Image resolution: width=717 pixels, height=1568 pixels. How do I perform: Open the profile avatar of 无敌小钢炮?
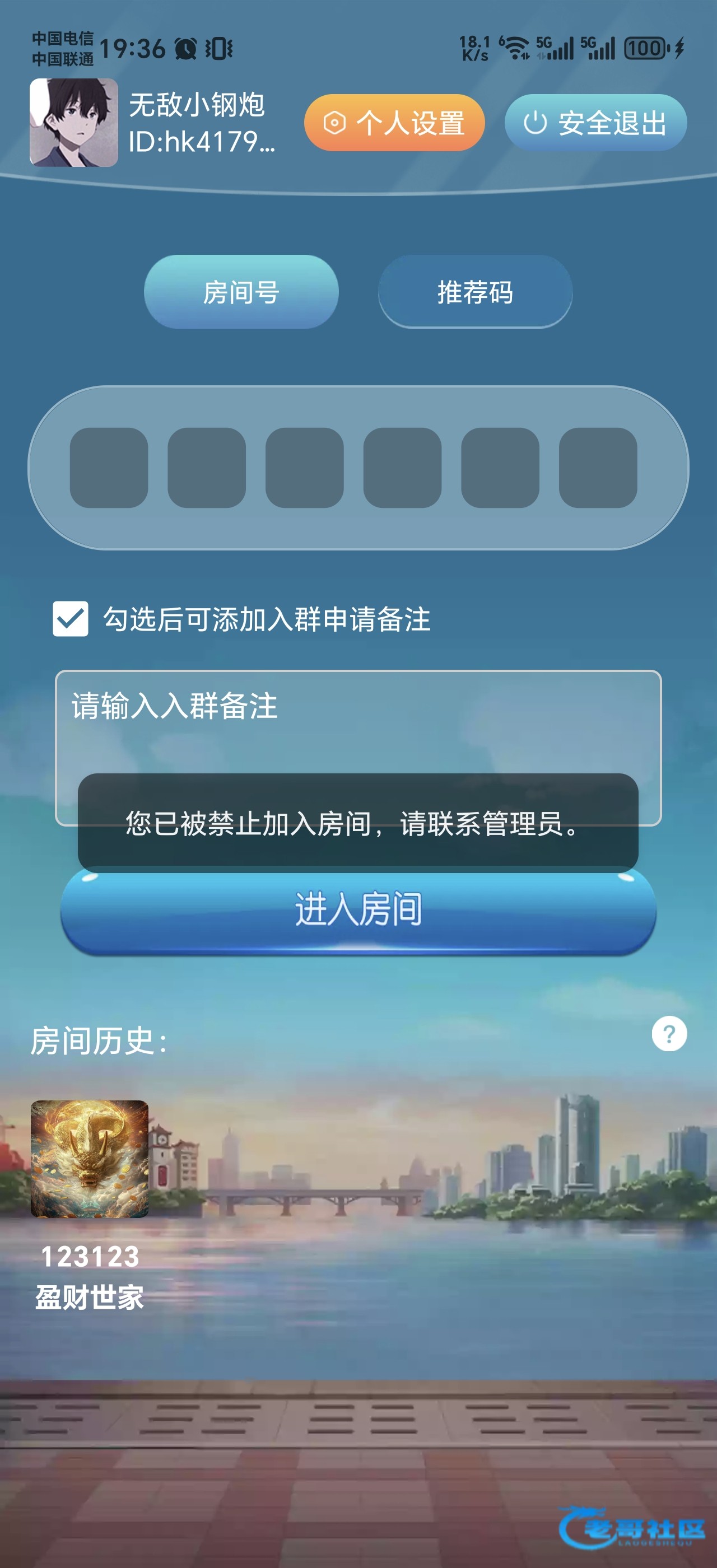coord(73,123)
